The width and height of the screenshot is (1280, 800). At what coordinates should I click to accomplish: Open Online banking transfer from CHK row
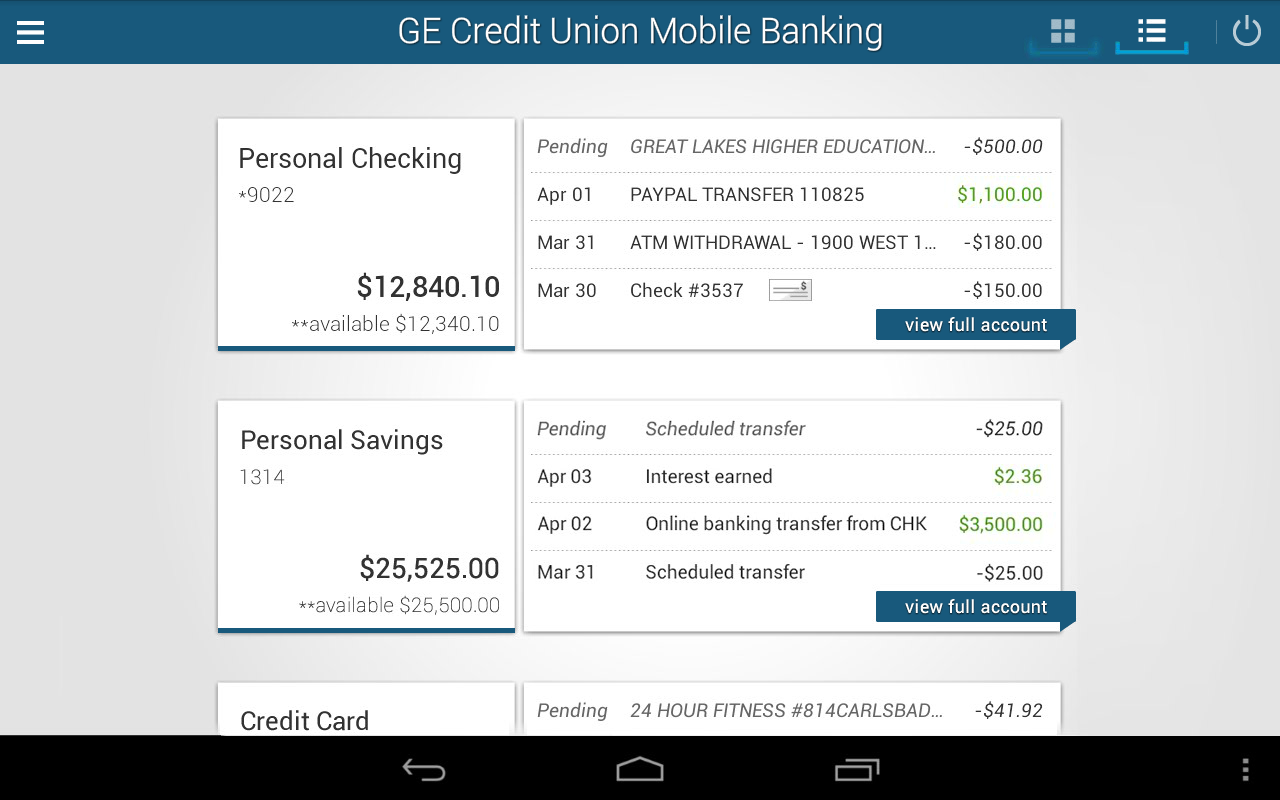[x=790, y=524]
